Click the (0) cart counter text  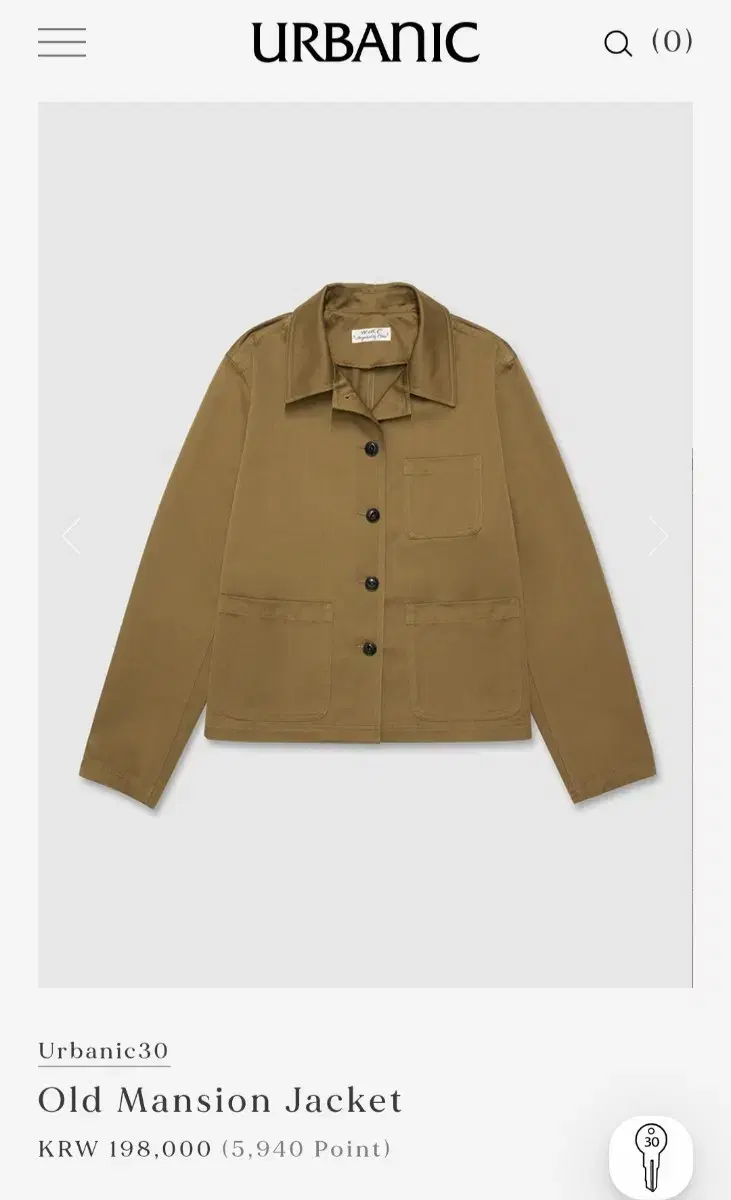[x=671, y=41]
